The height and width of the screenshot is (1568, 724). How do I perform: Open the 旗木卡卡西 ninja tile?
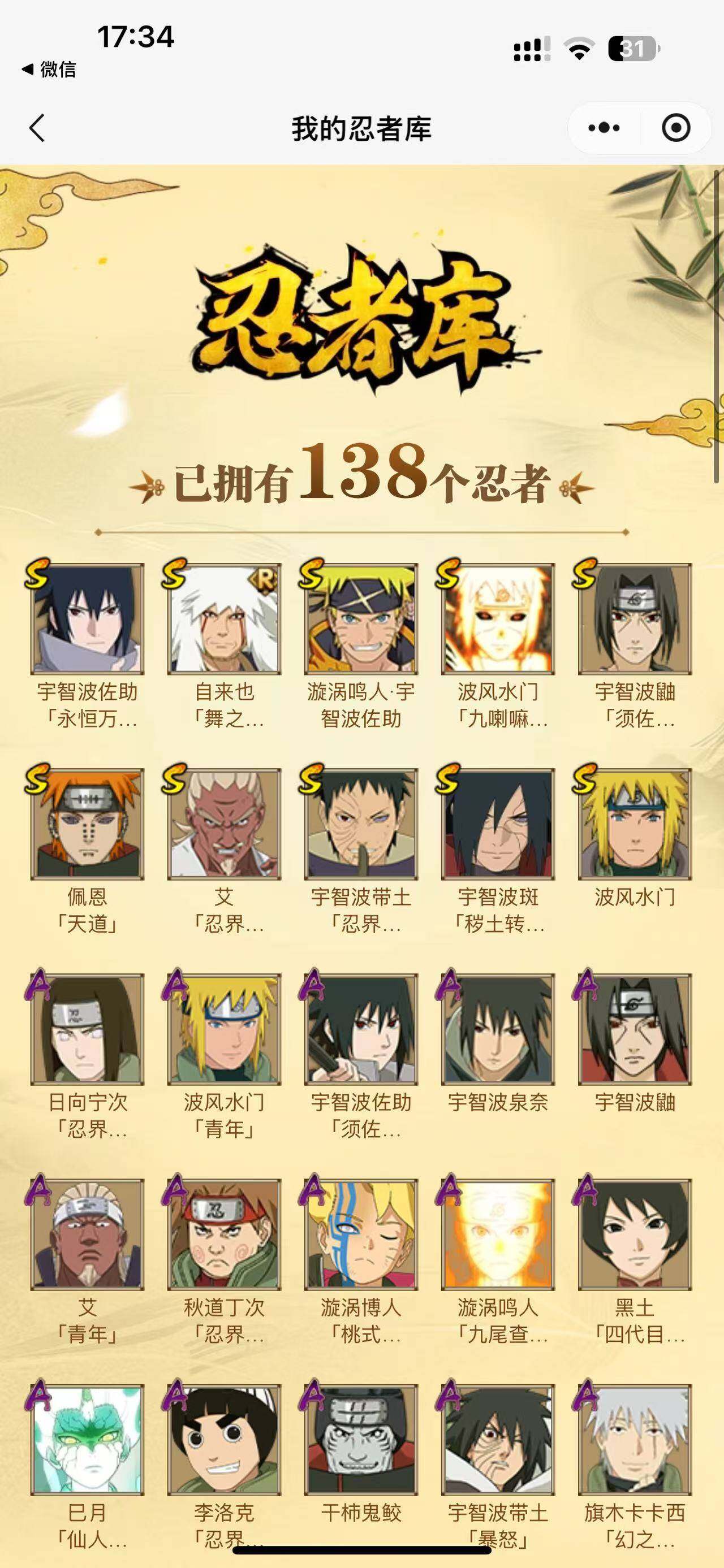(635, 1440)
